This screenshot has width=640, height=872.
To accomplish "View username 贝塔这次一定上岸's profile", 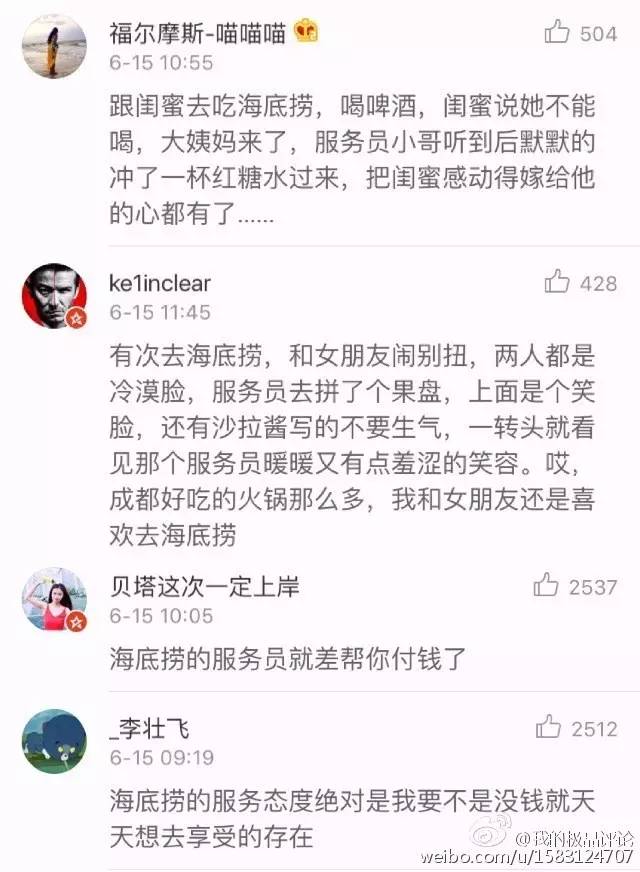I will pos(204,586).
